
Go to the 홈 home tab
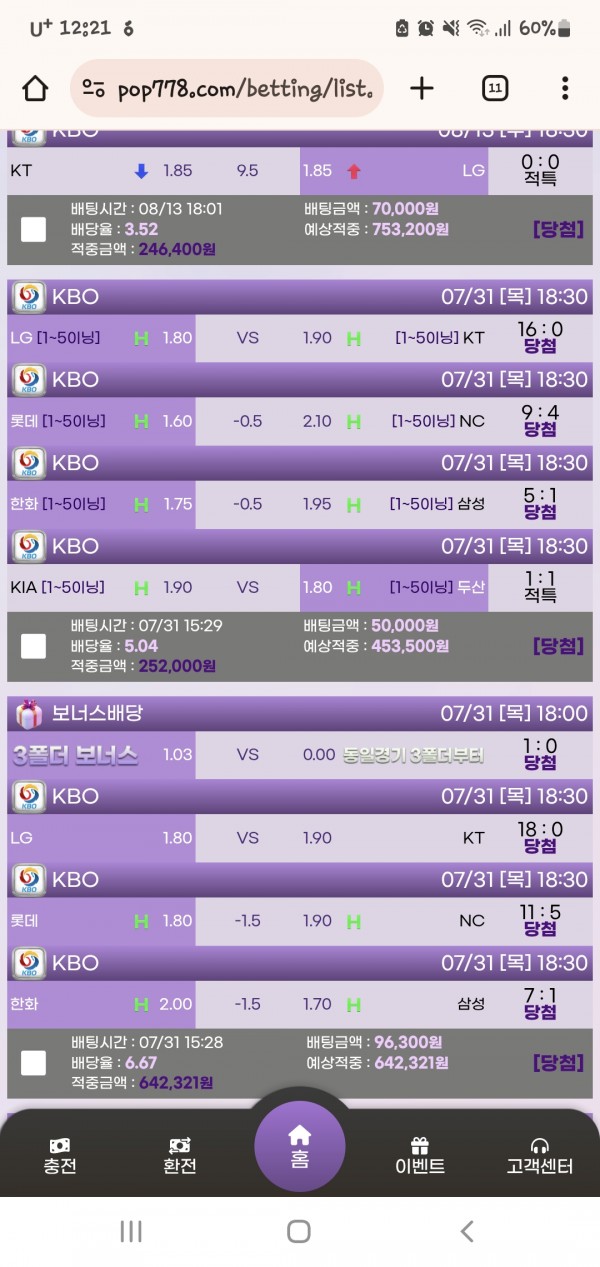click(x=300, y=1146)
